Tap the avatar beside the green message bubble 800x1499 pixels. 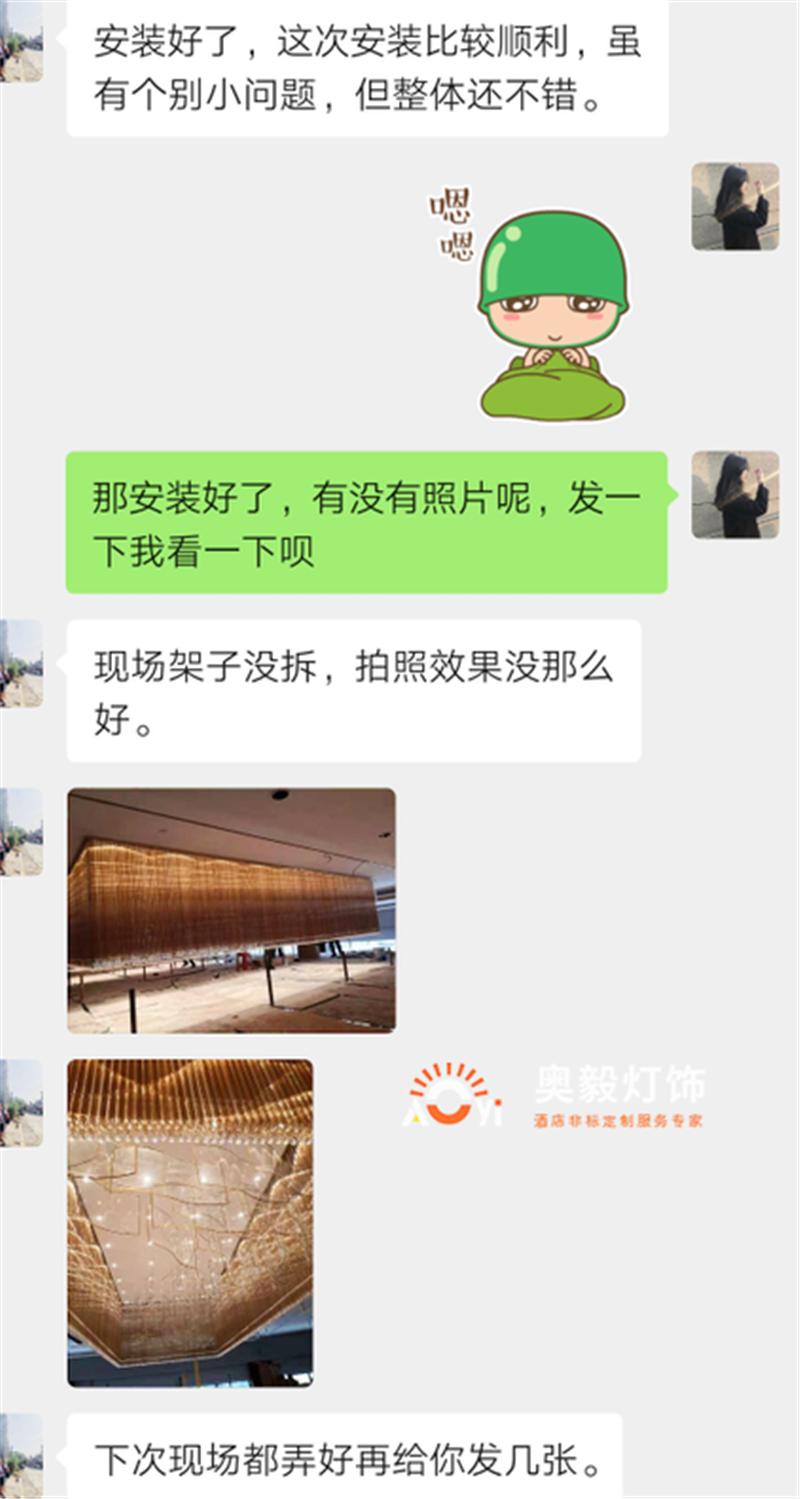(735, 494)
